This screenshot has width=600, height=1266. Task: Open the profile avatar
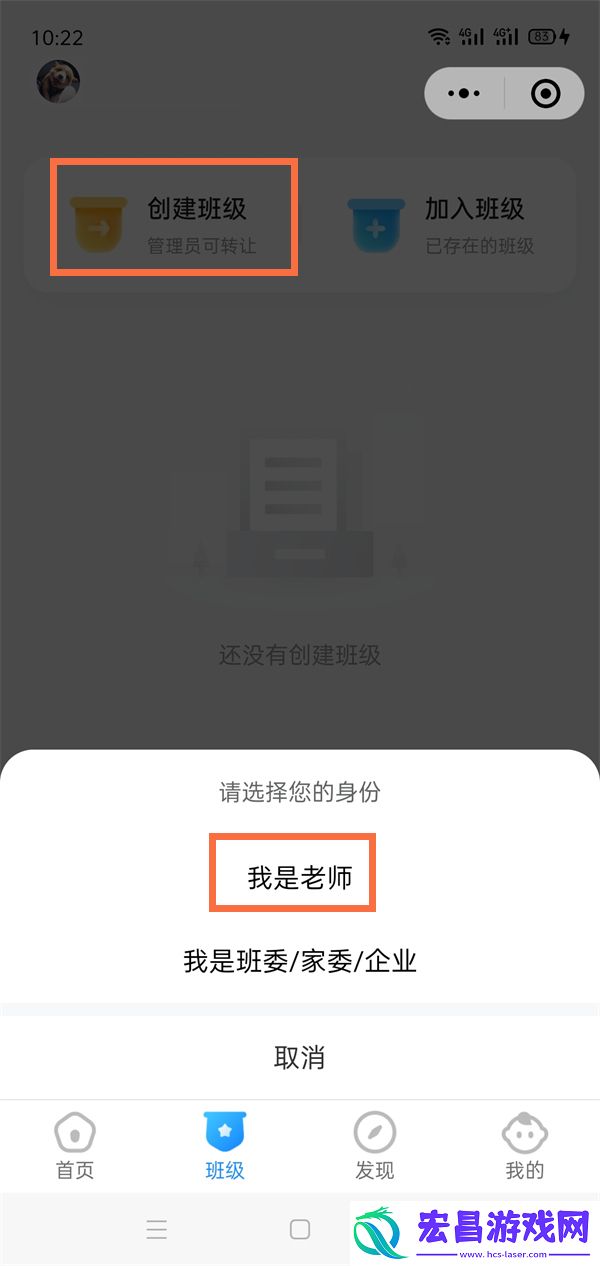click(58, 82)
